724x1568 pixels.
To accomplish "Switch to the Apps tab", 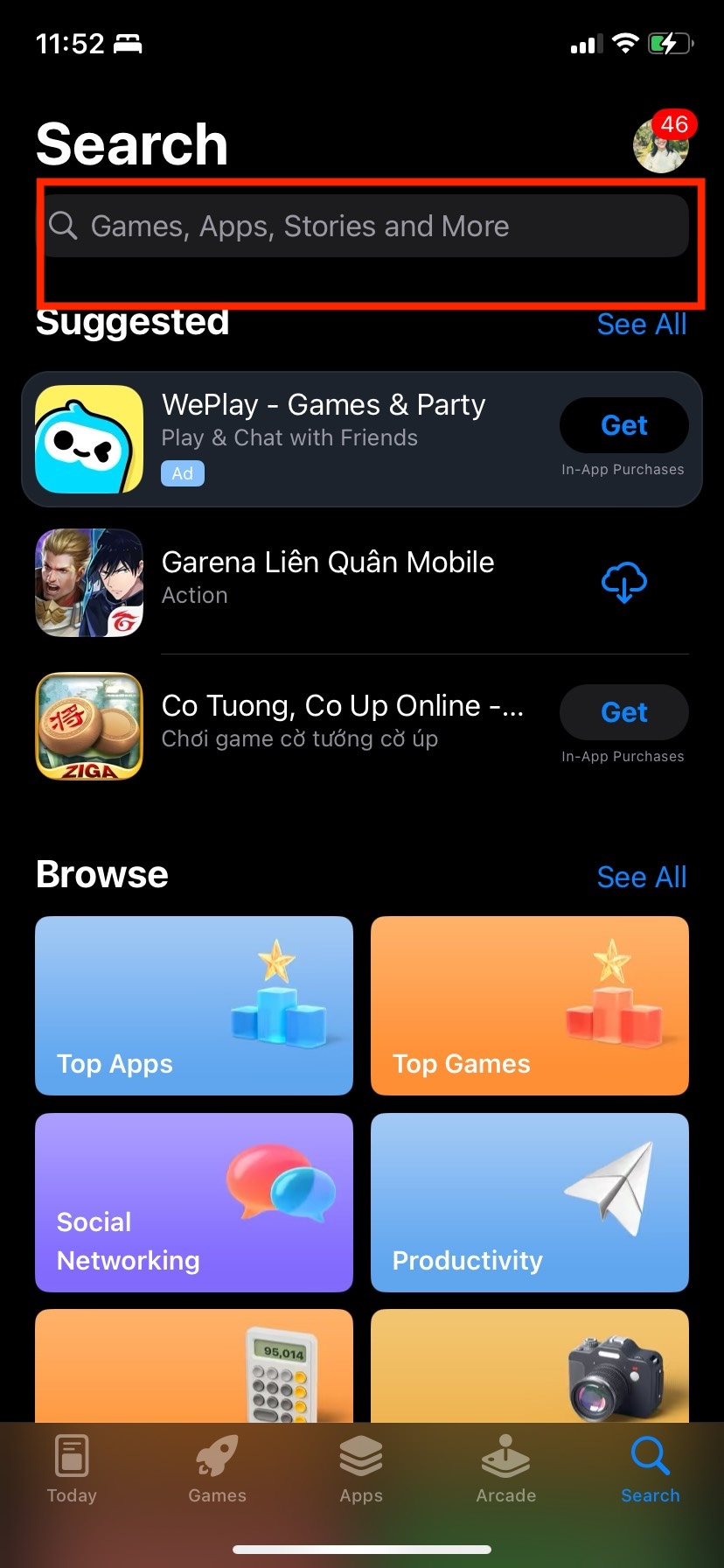I will [x=361, y=1468].
